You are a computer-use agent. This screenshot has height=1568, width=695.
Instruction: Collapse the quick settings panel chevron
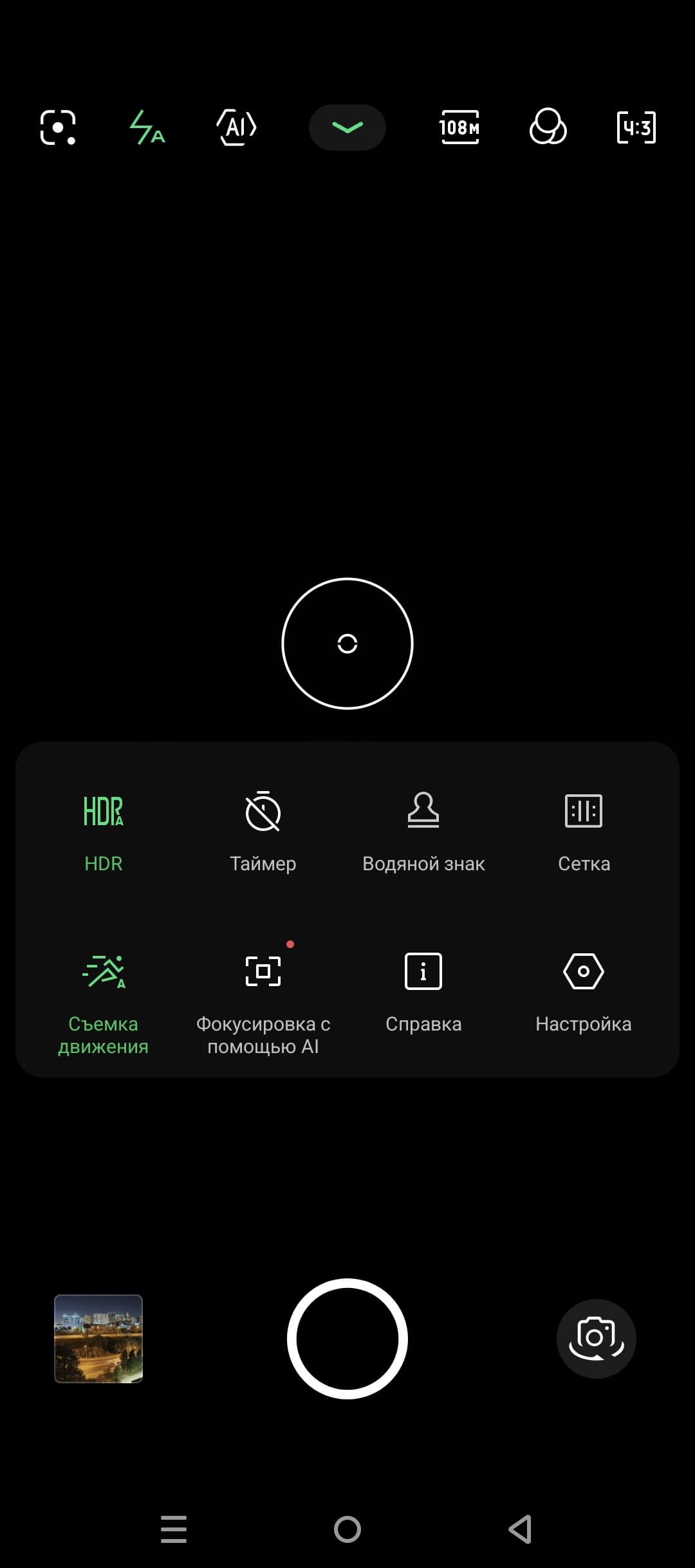(x=347, y=127)
